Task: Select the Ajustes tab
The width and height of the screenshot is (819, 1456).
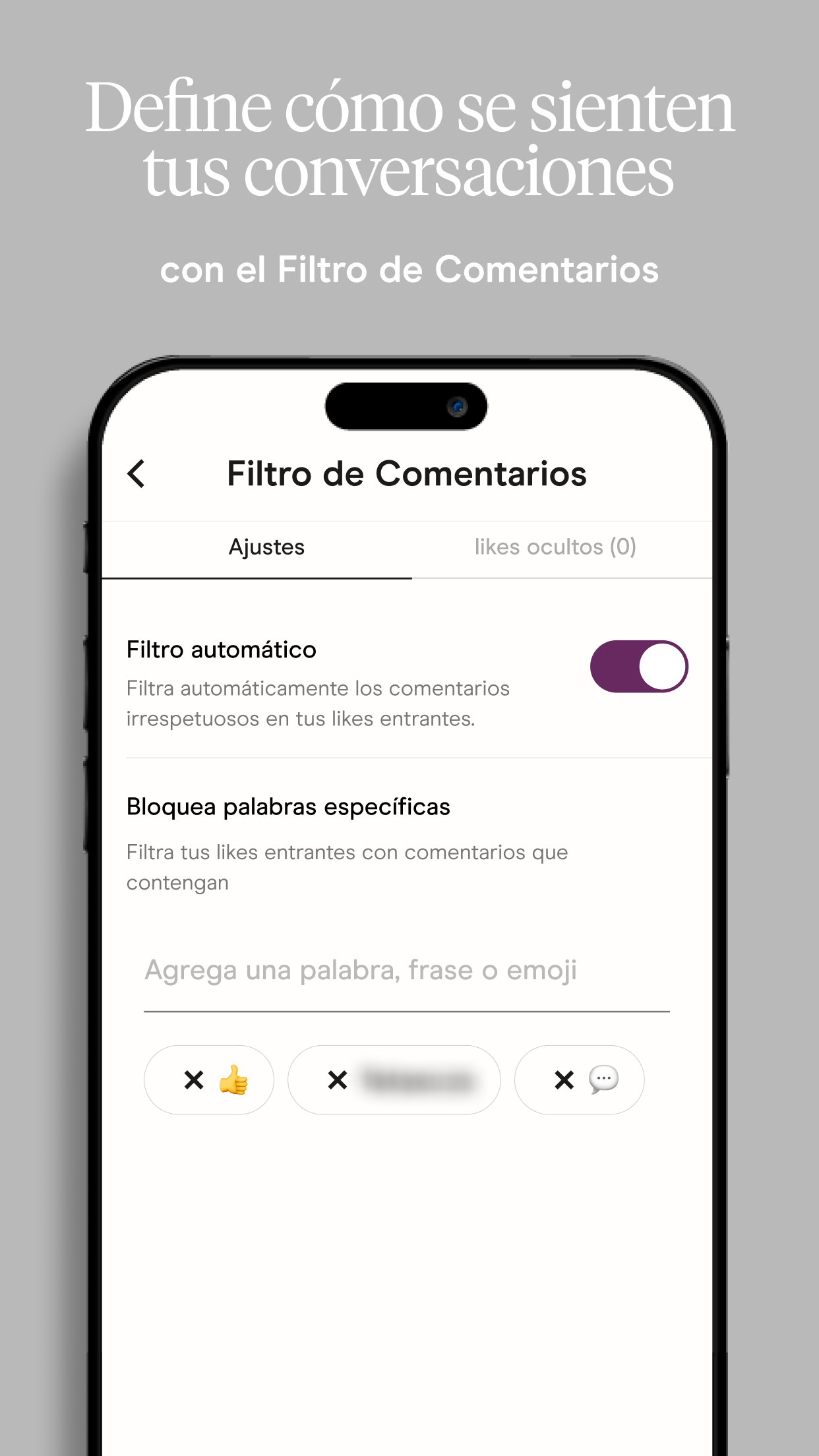Action: (x=266, y=547)
